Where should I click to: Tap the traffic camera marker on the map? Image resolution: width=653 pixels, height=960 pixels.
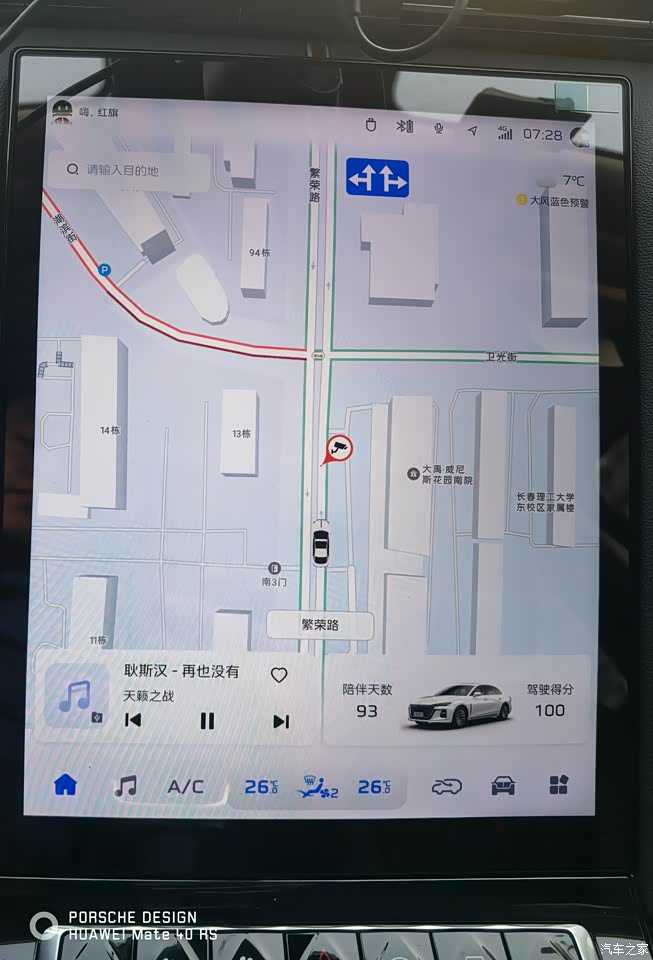point(339,447)
